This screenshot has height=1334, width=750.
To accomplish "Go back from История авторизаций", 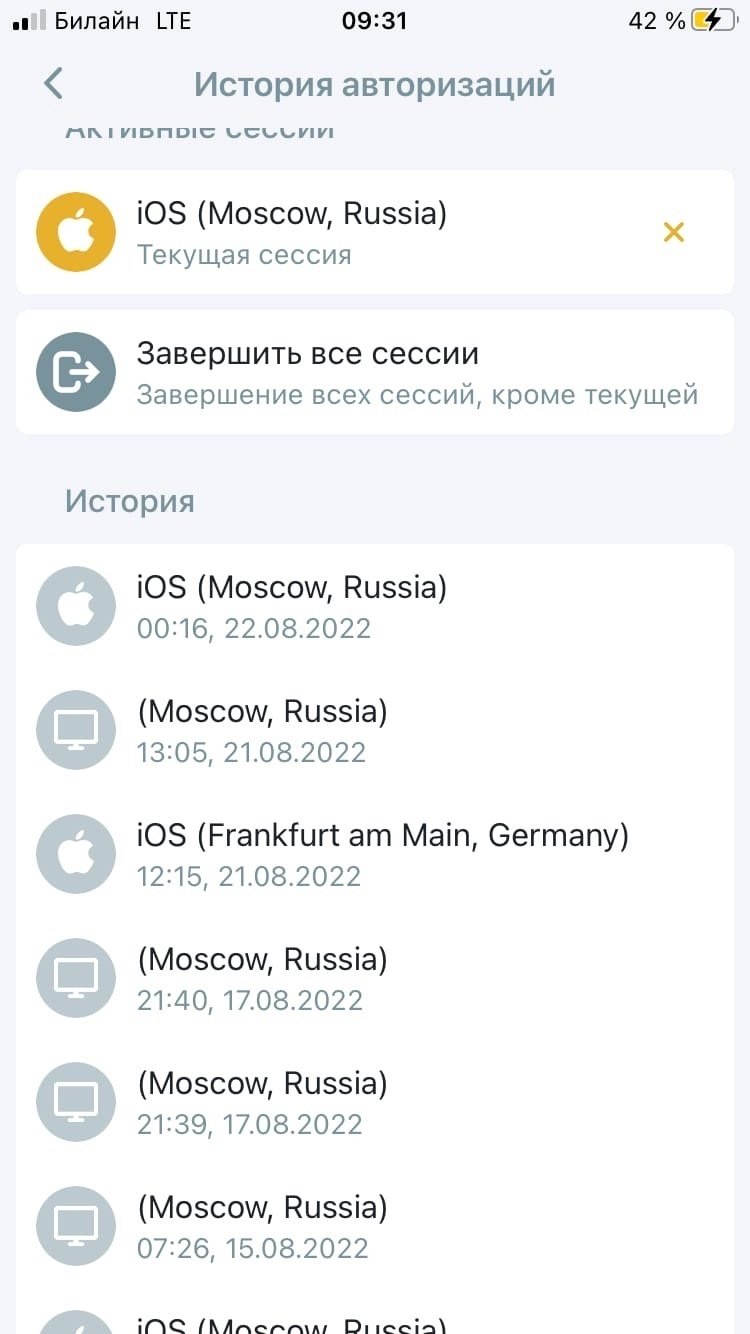I will coord(54,84).
